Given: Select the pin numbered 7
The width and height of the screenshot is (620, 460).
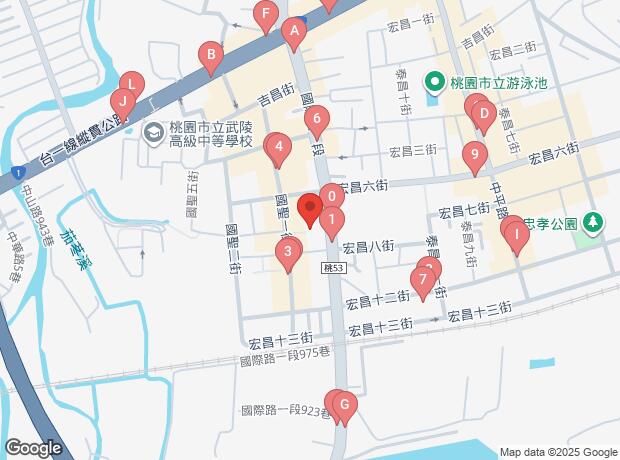Looking at the screenshot, I should tap(423, 281).
